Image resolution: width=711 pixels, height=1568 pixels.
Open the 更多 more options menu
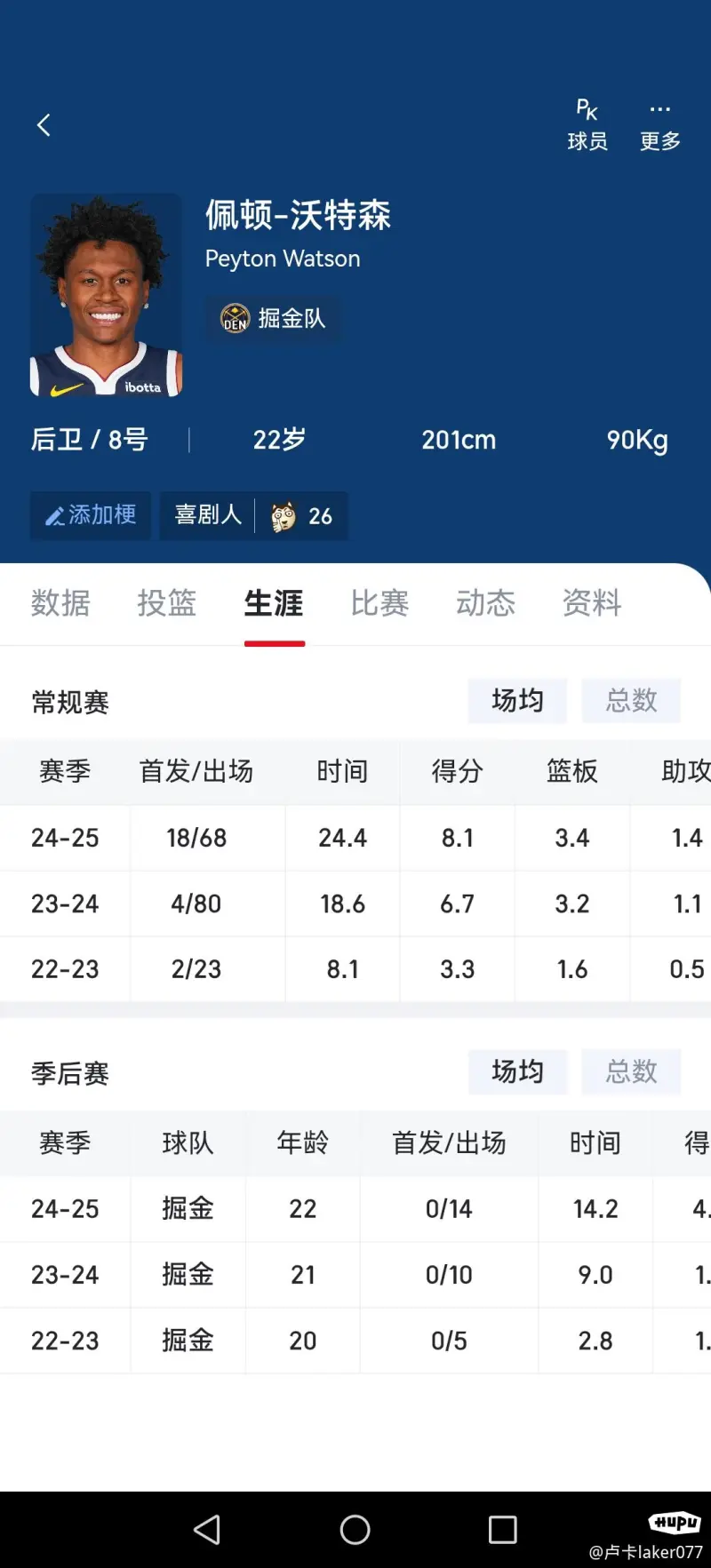click(660, 125)
